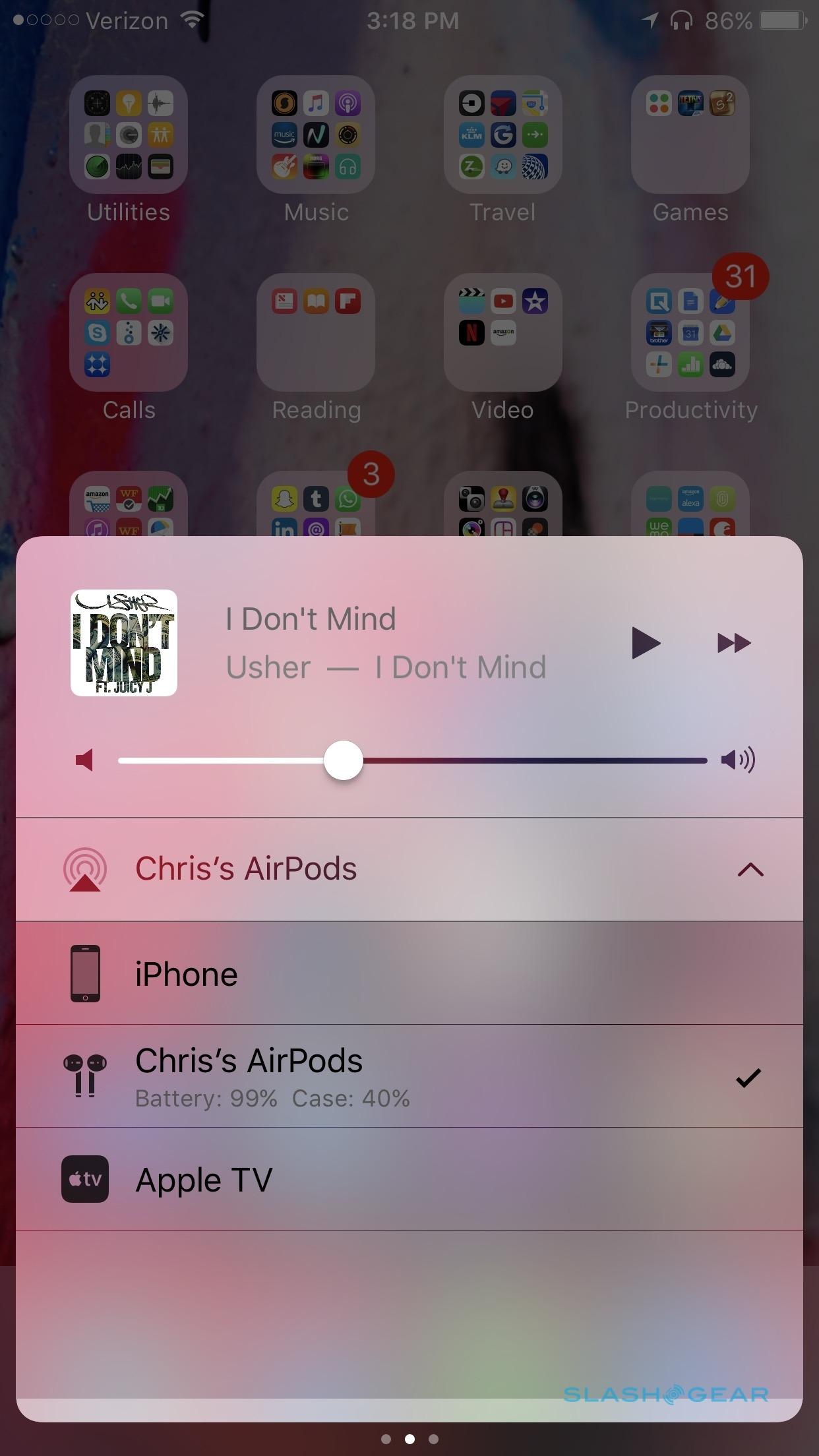Open the Reading folder
The image size is (819, 1456).
click(316, 333)
